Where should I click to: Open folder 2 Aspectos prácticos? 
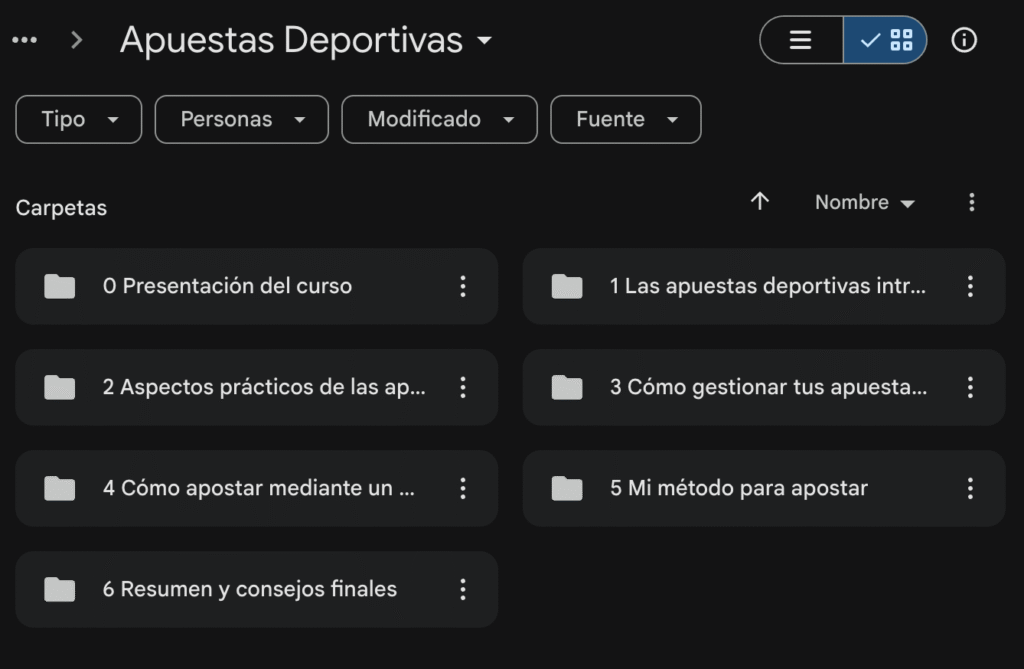coord(263,388)
